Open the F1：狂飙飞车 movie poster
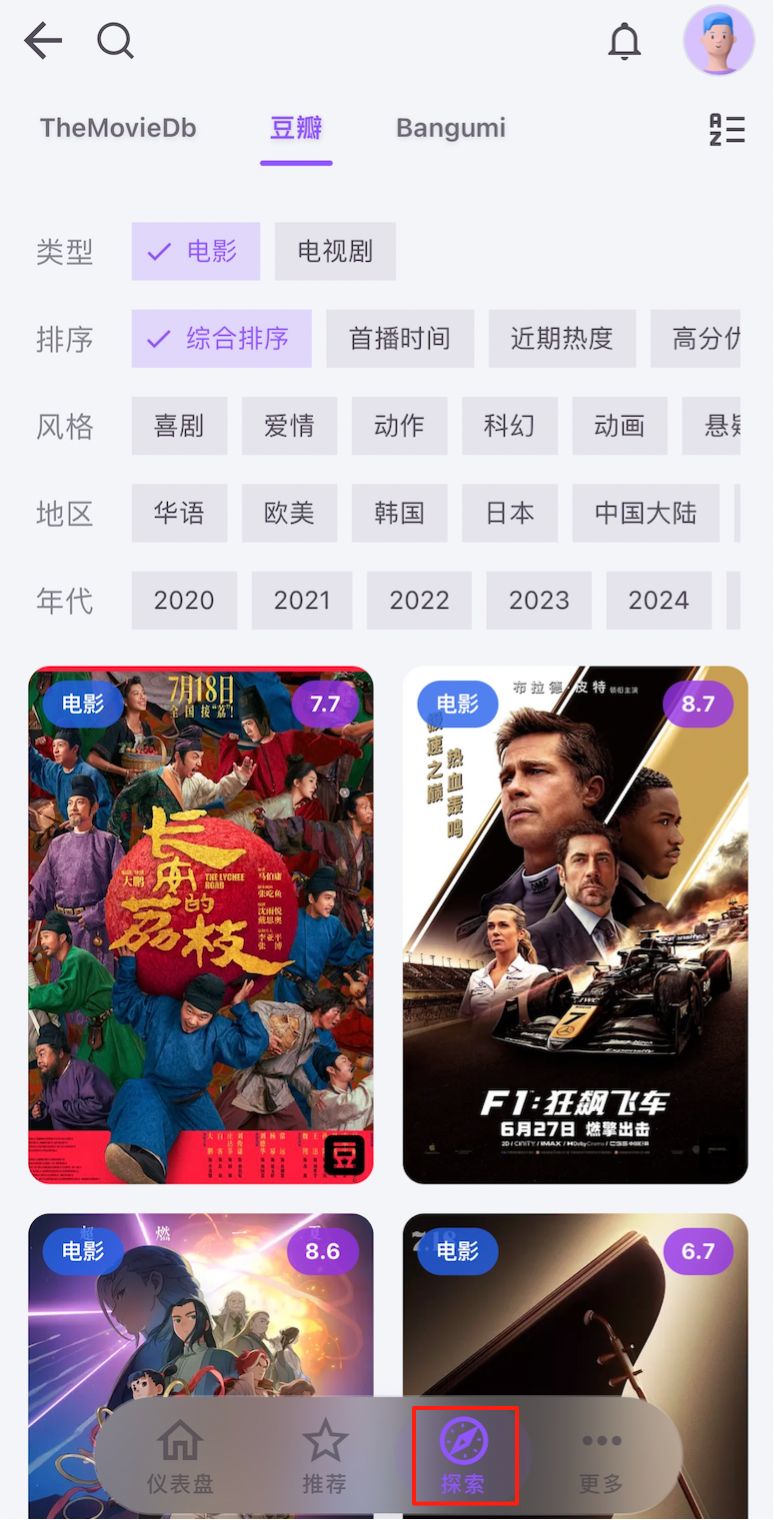This screenshot has width=774, height=1520. tap(575, 925)
